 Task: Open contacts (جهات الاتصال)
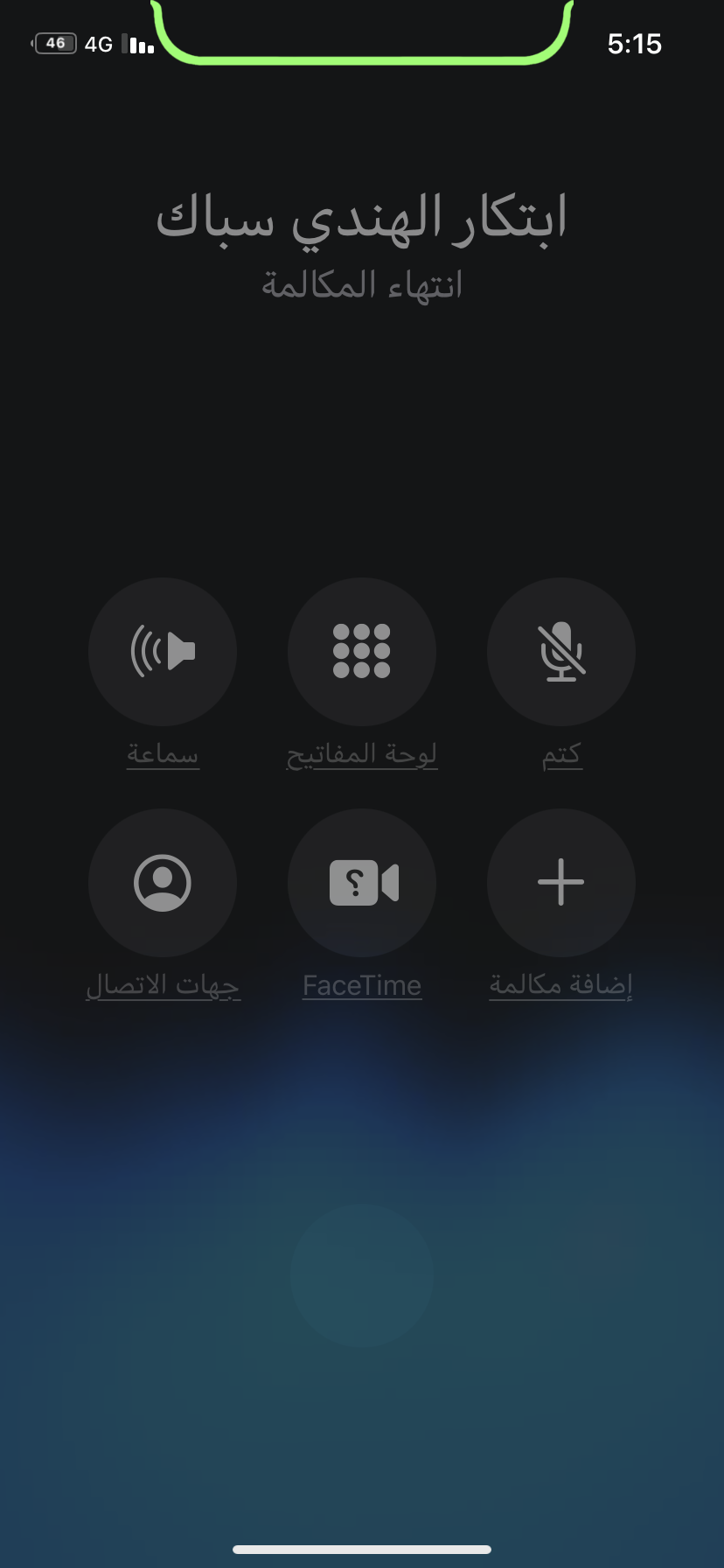click(163, 882)
